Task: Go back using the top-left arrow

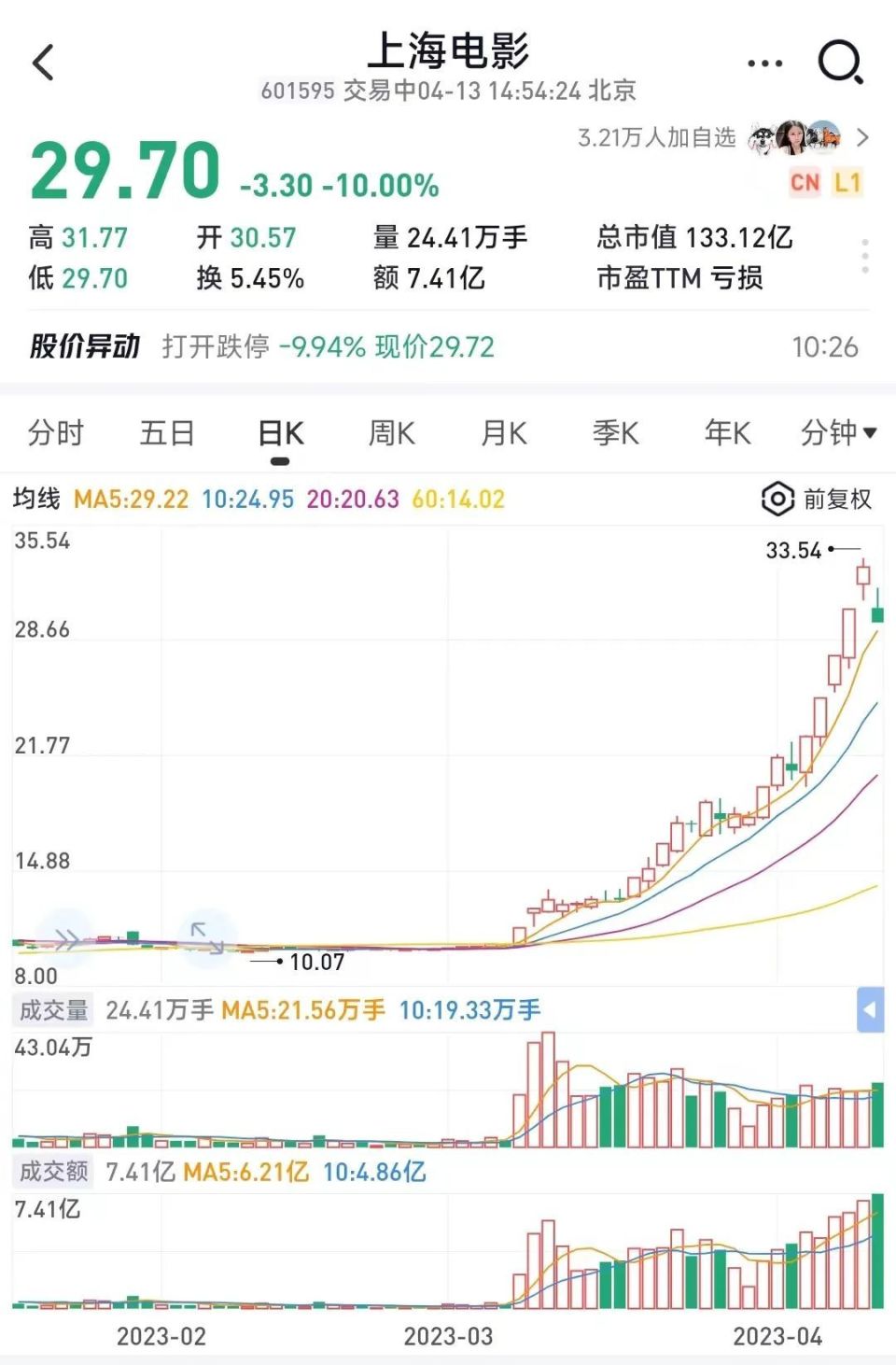Action: click(44, 63)
